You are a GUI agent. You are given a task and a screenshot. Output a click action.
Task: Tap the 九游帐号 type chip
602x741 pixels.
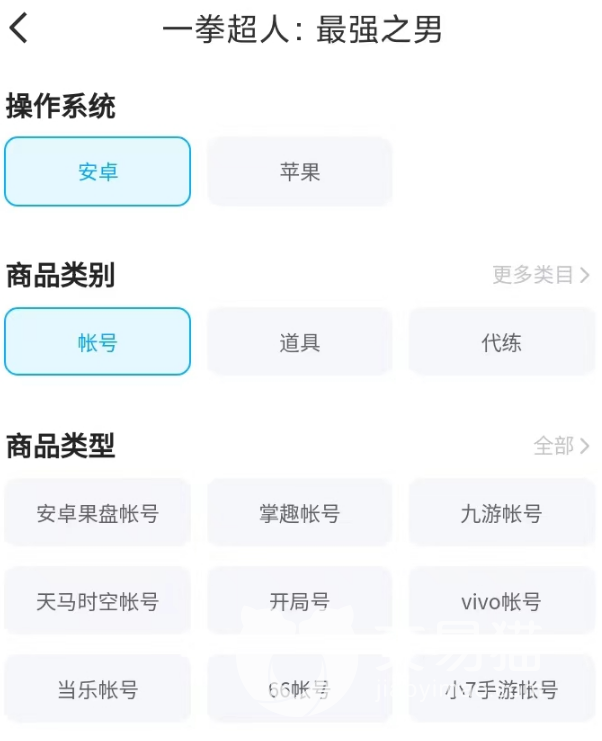tap(502, 514)
